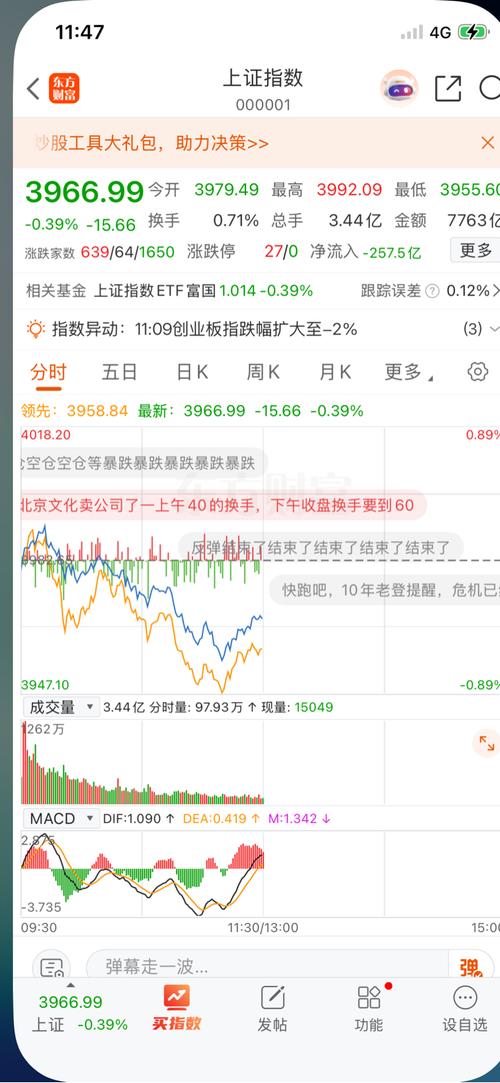Open chart settings gear

(x=477, y=372)
